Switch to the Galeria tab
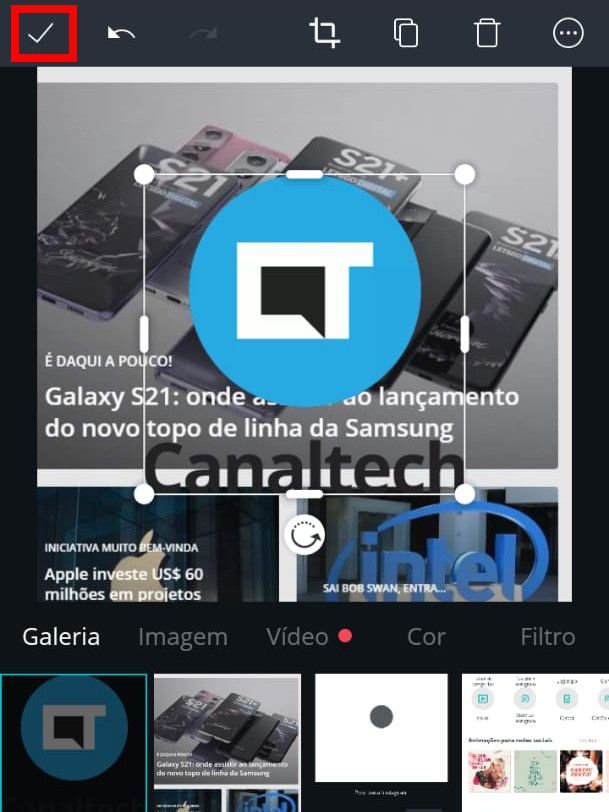Screen dimensions: 609x812 (x=61, y=637)
